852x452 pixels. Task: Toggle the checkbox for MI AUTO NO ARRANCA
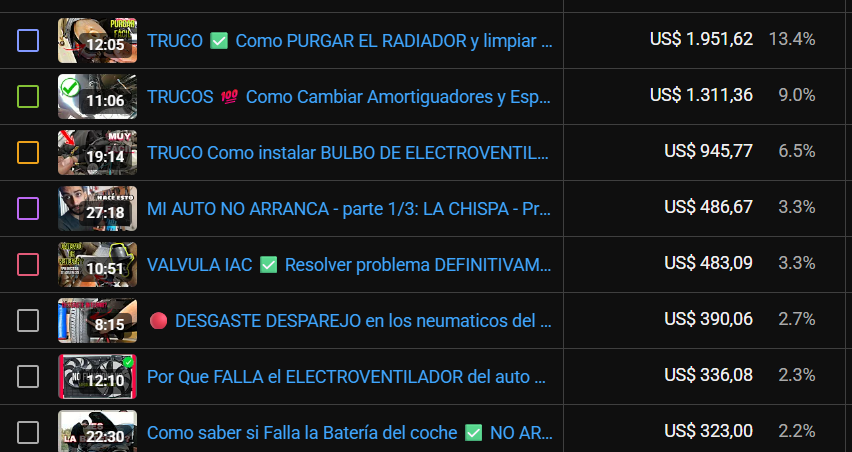(28, 209)
